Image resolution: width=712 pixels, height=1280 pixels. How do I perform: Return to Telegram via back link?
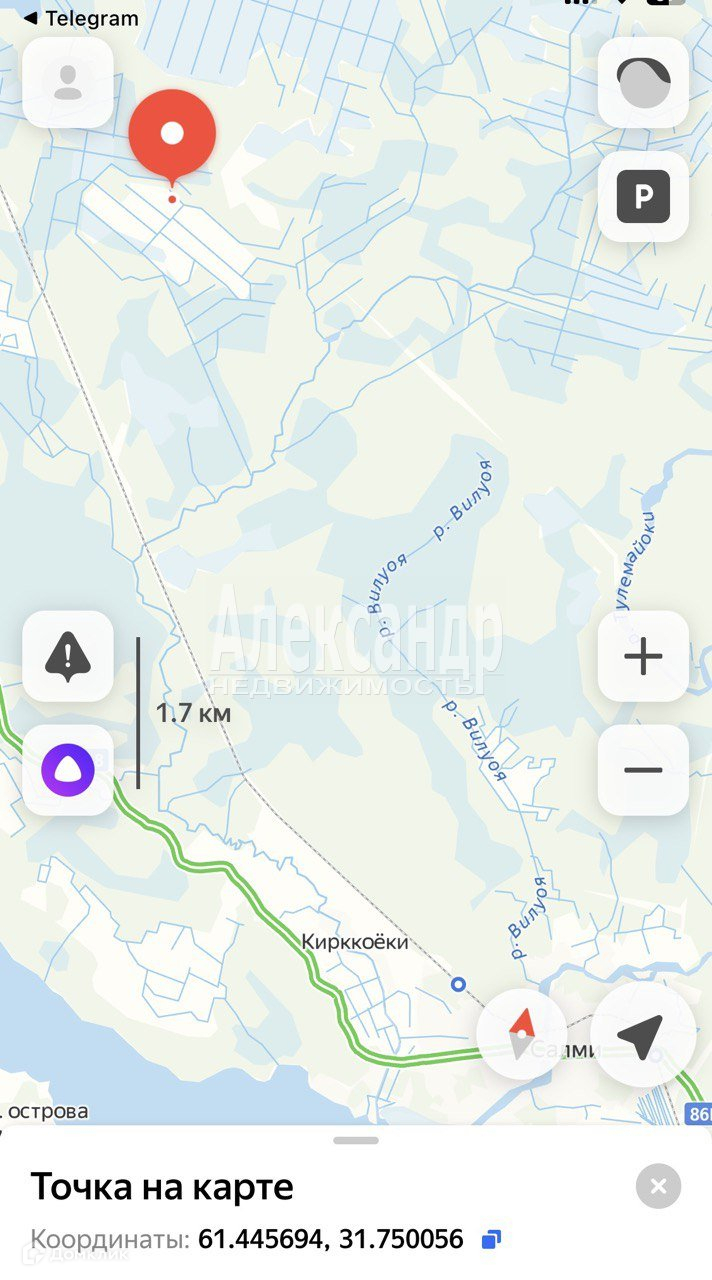(x=80, y=17)
